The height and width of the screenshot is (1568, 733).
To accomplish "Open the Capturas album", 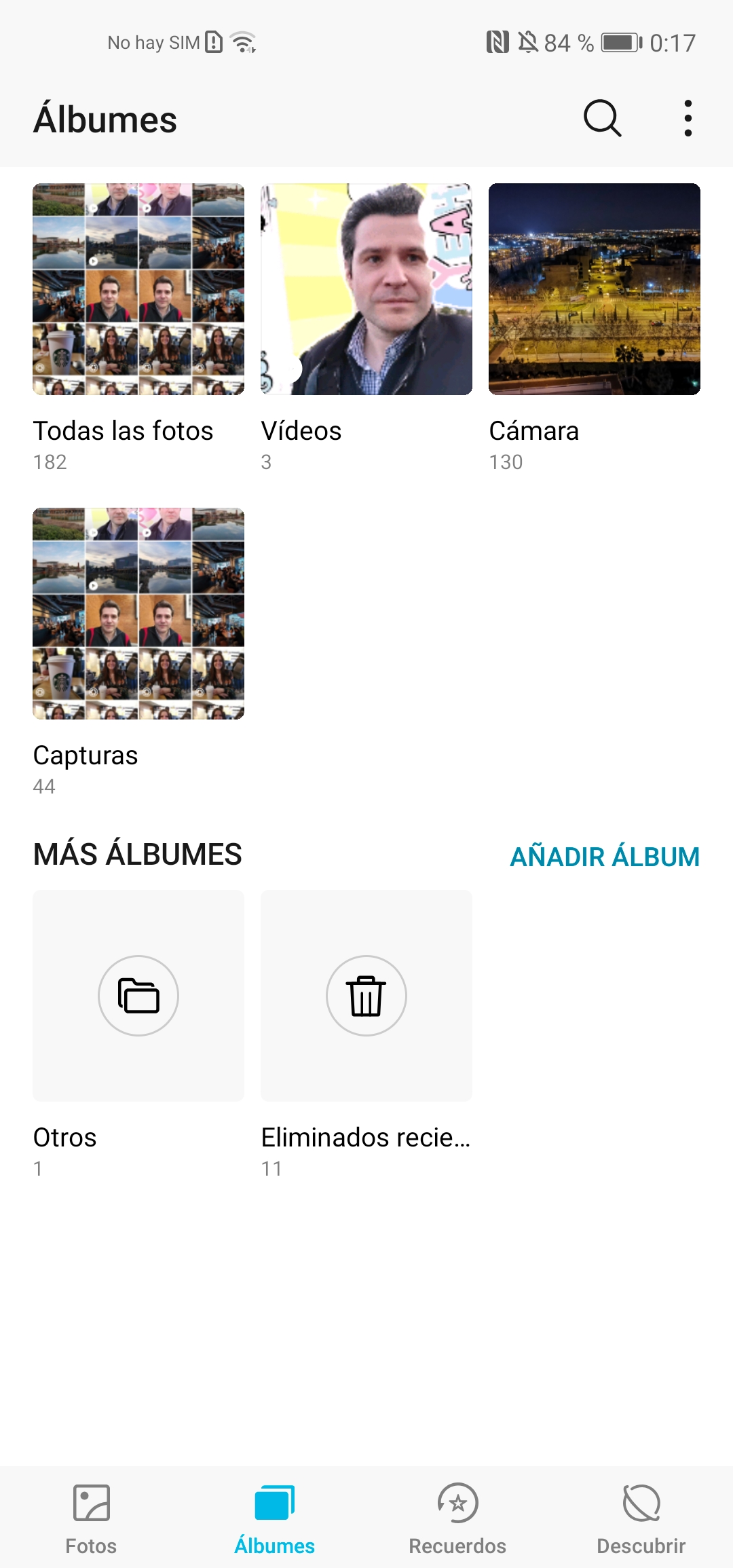I will coord(138,614).
